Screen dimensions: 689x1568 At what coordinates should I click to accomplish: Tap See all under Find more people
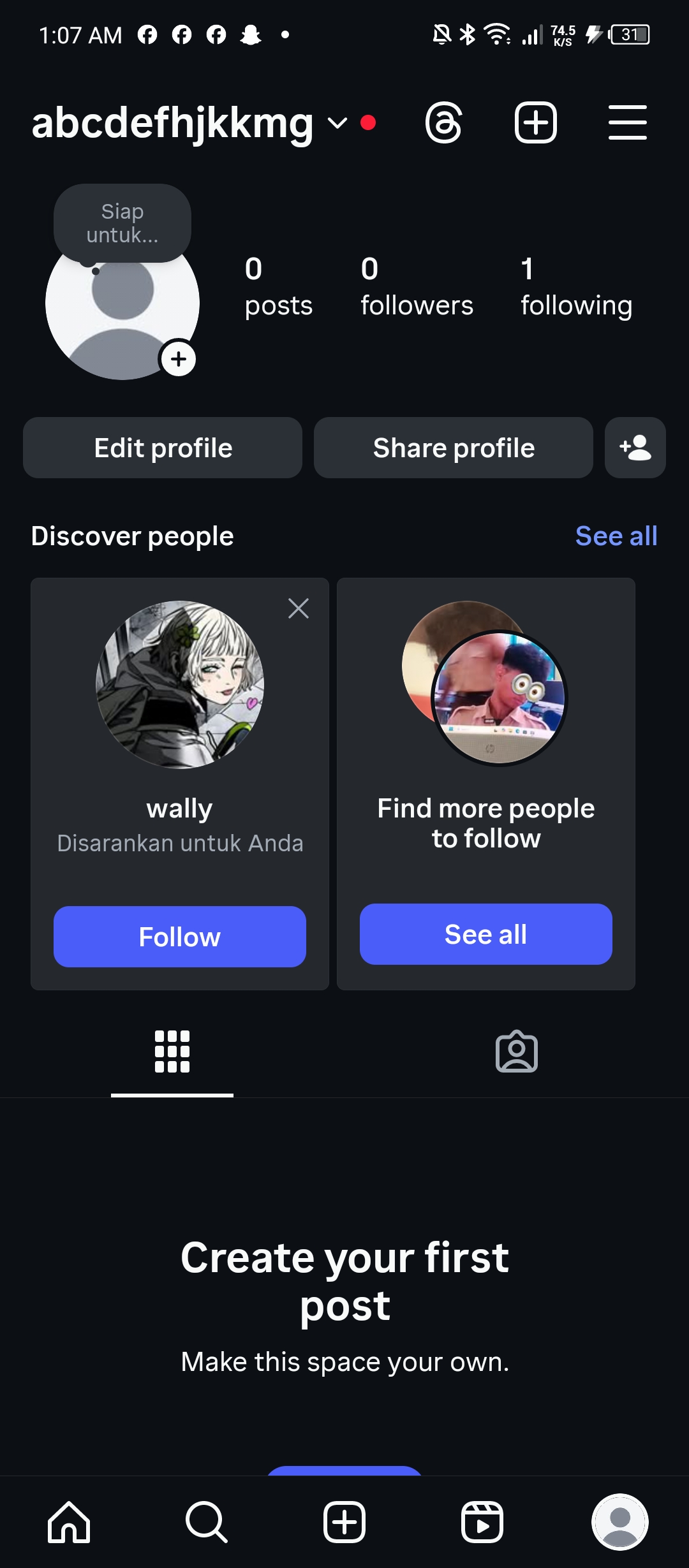click(x=486, y=934)
